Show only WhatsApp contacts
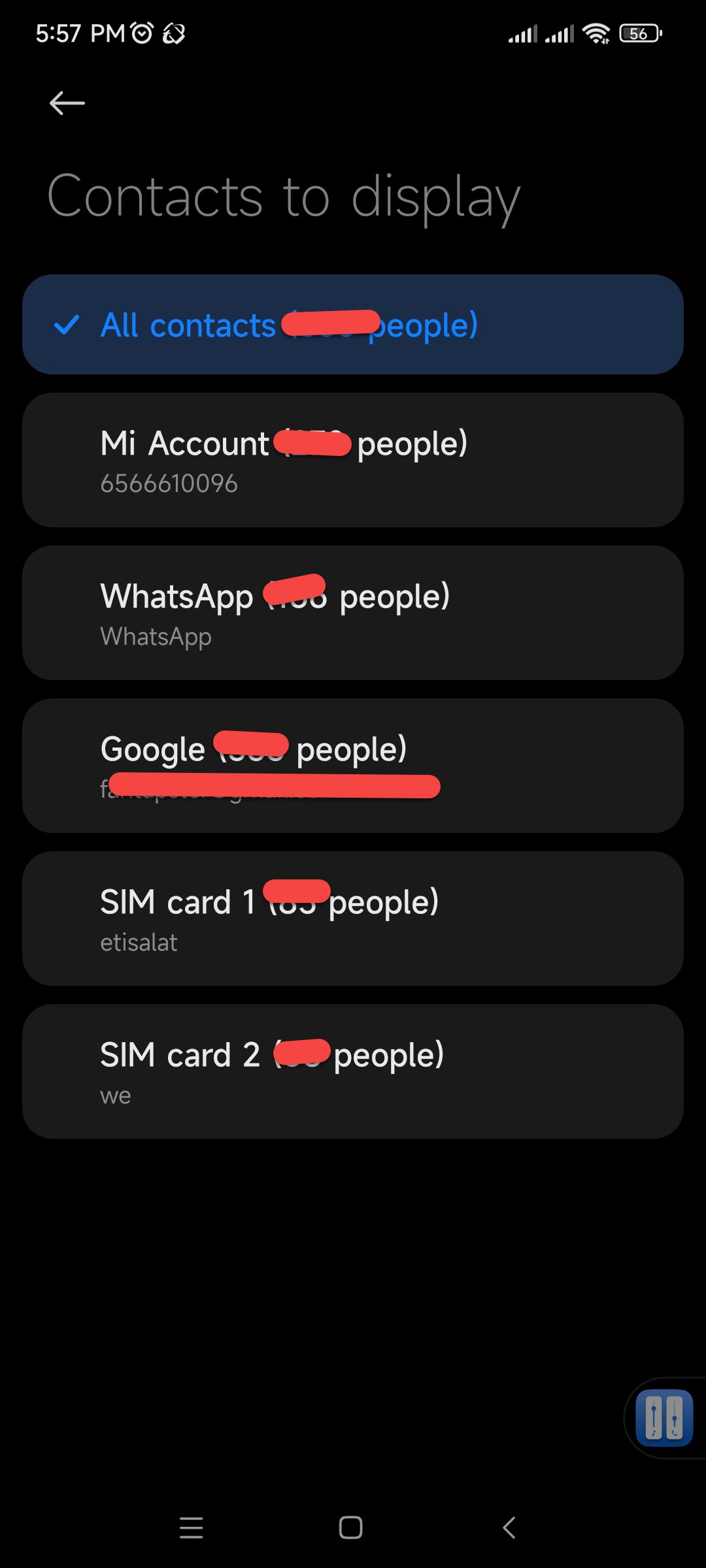Image resolution: width=706 pixels, height=1568 pixels. [353, 613]
